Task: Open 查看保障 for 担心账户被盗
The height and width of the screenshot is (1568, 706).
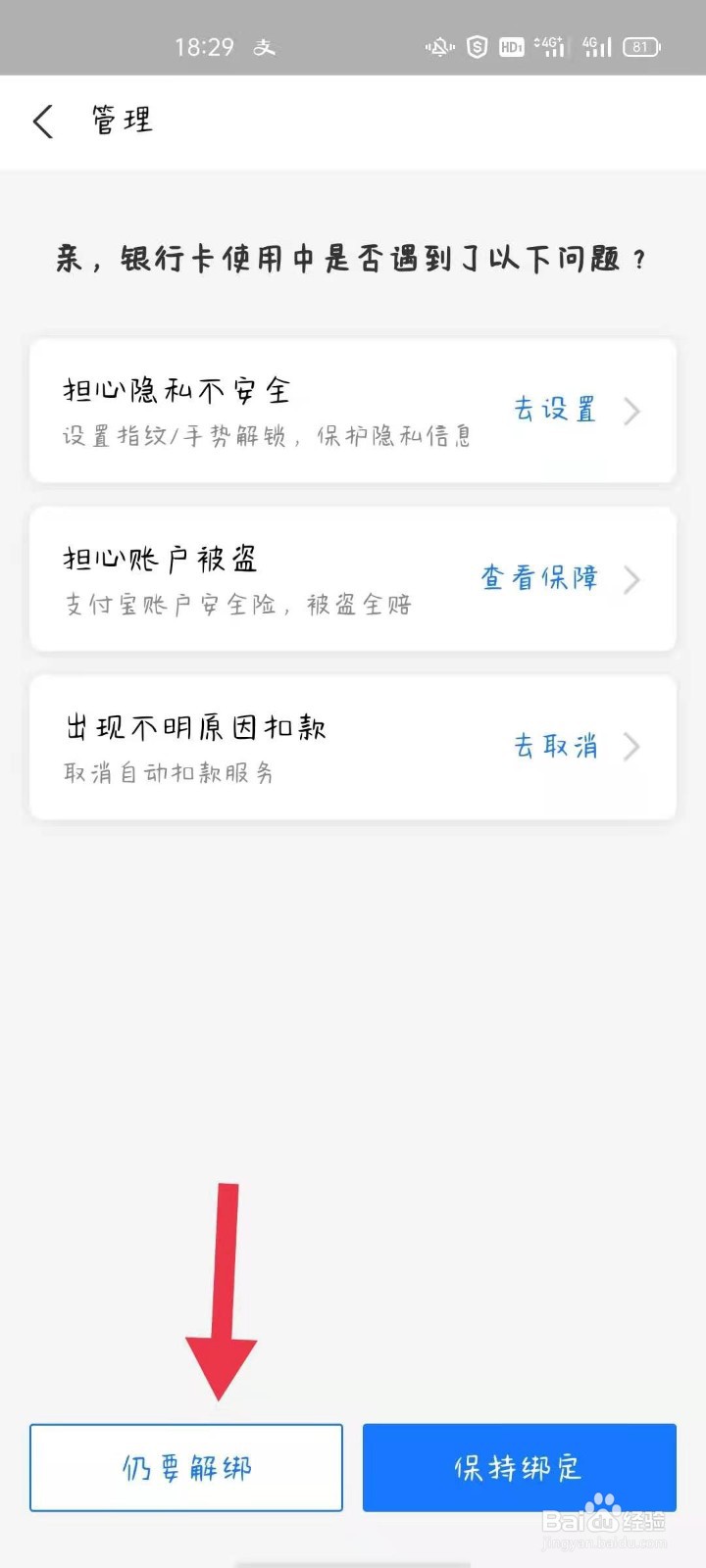Action: point(560,578)
